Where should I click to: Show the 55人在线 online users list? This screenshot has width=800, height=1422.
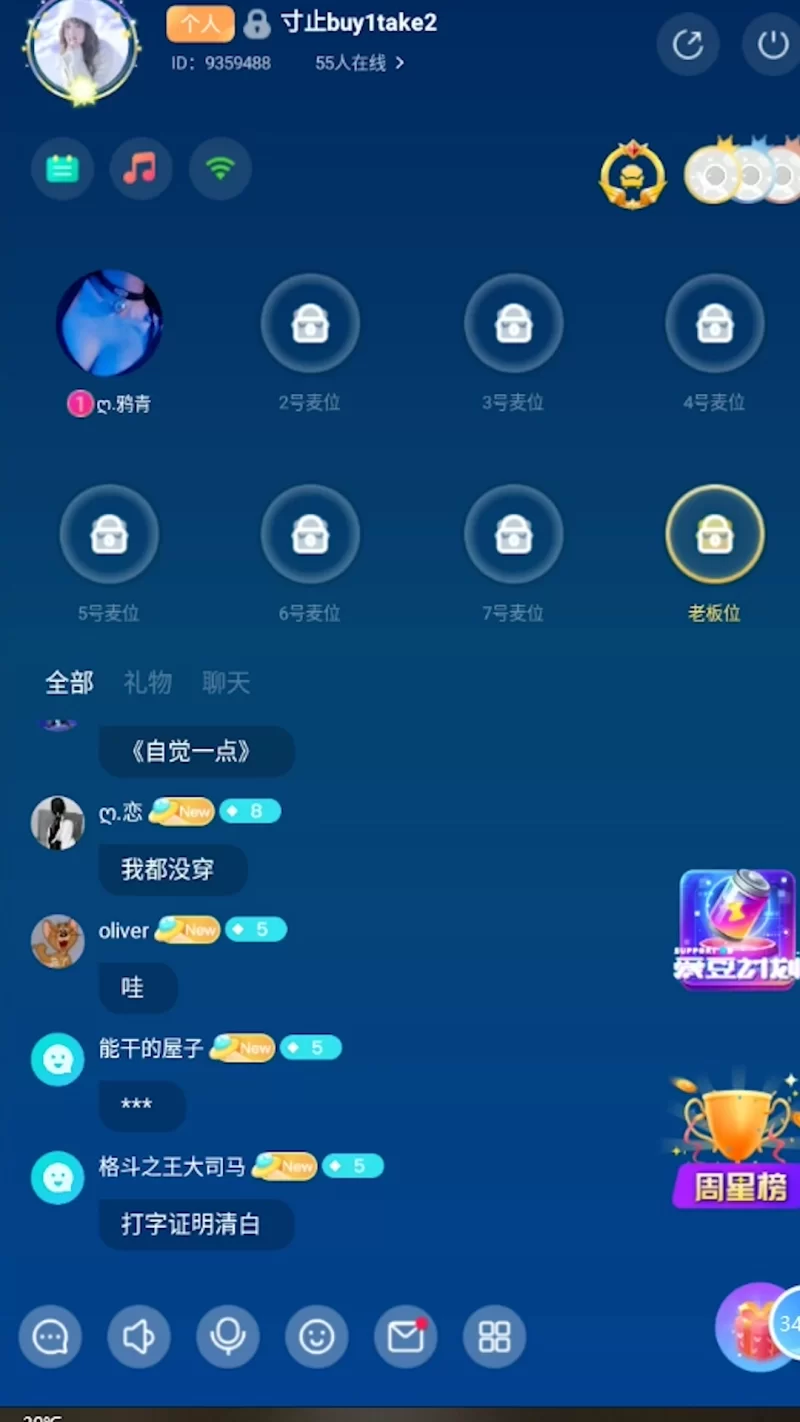[358, 63]
